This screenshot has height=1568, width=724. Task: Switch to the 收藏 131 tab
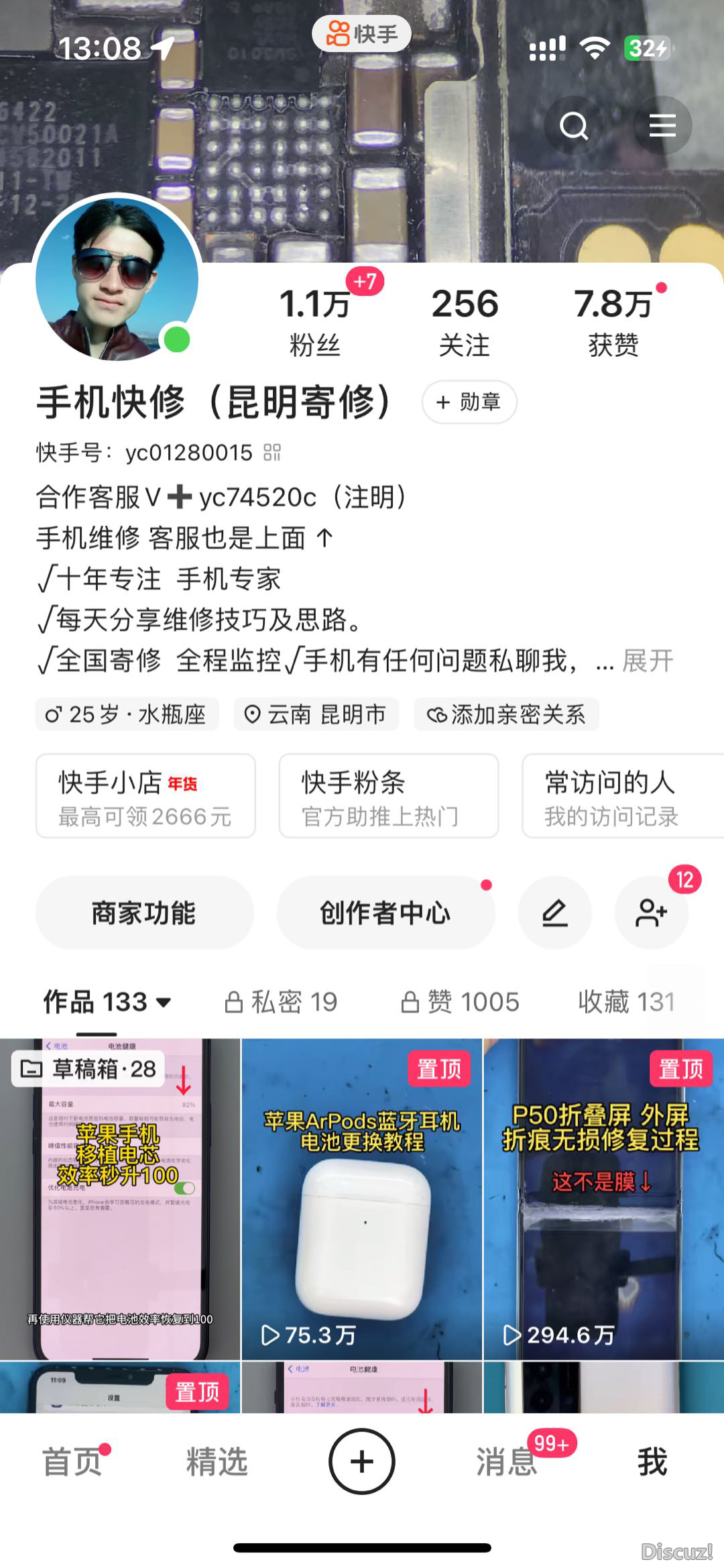(626, 1002)
